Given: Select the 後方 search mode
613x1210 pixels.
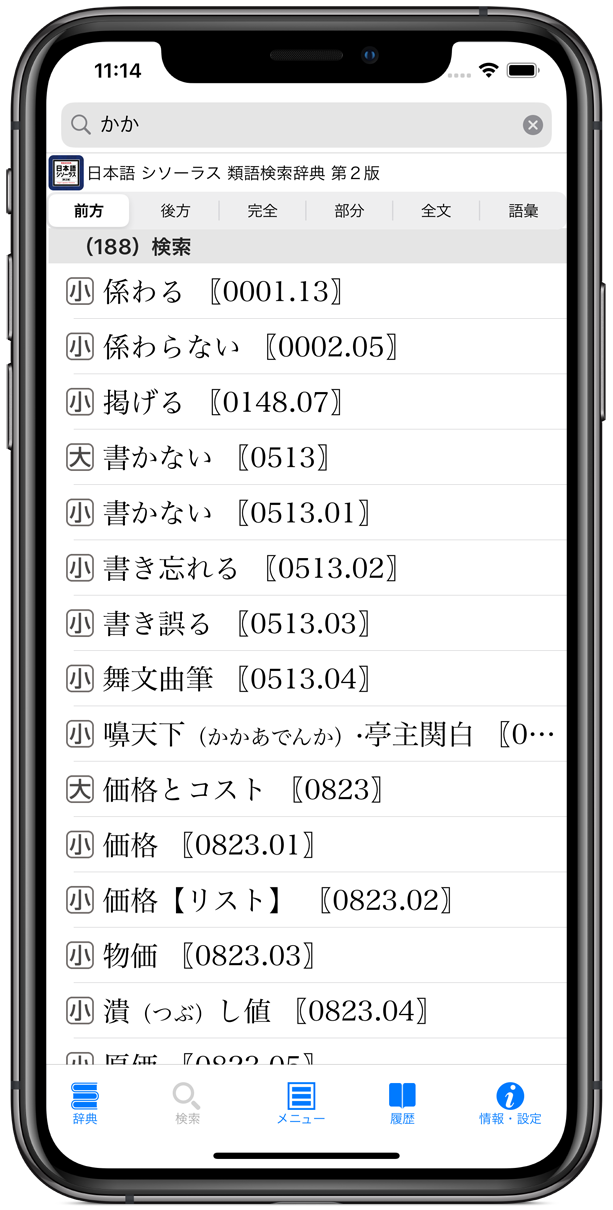Looking at the screenshot, I should 175,211.
